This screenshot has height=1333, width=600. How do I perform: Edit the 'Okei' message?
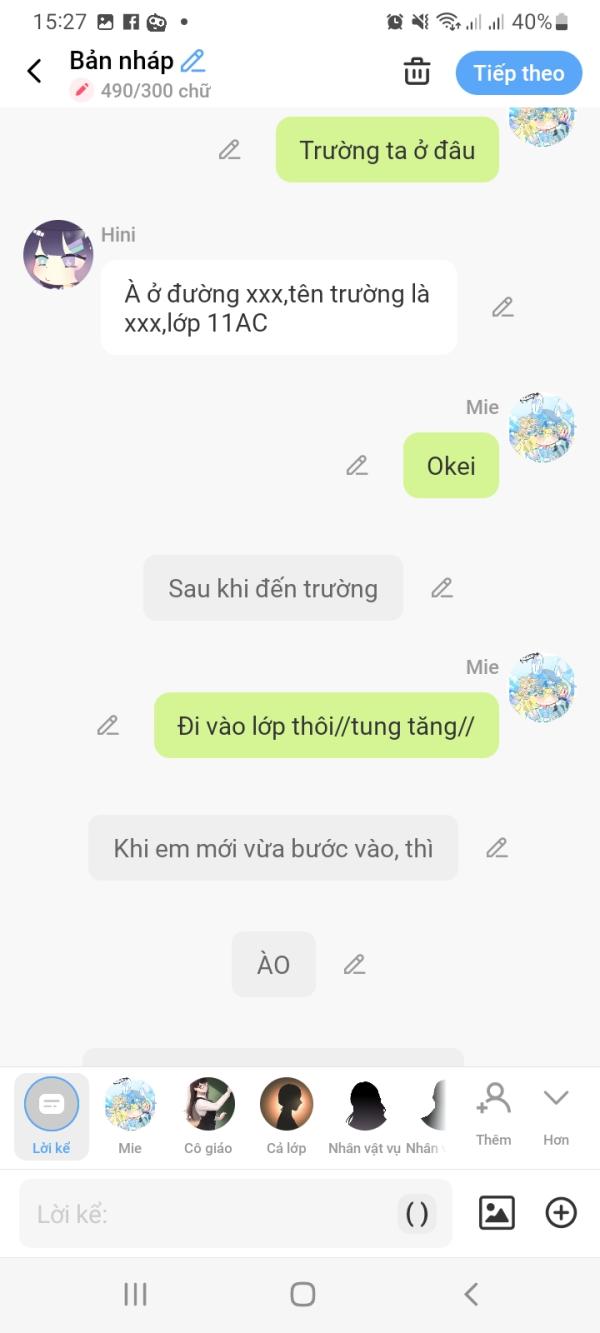pyautogui.click(x=357, y=465)
